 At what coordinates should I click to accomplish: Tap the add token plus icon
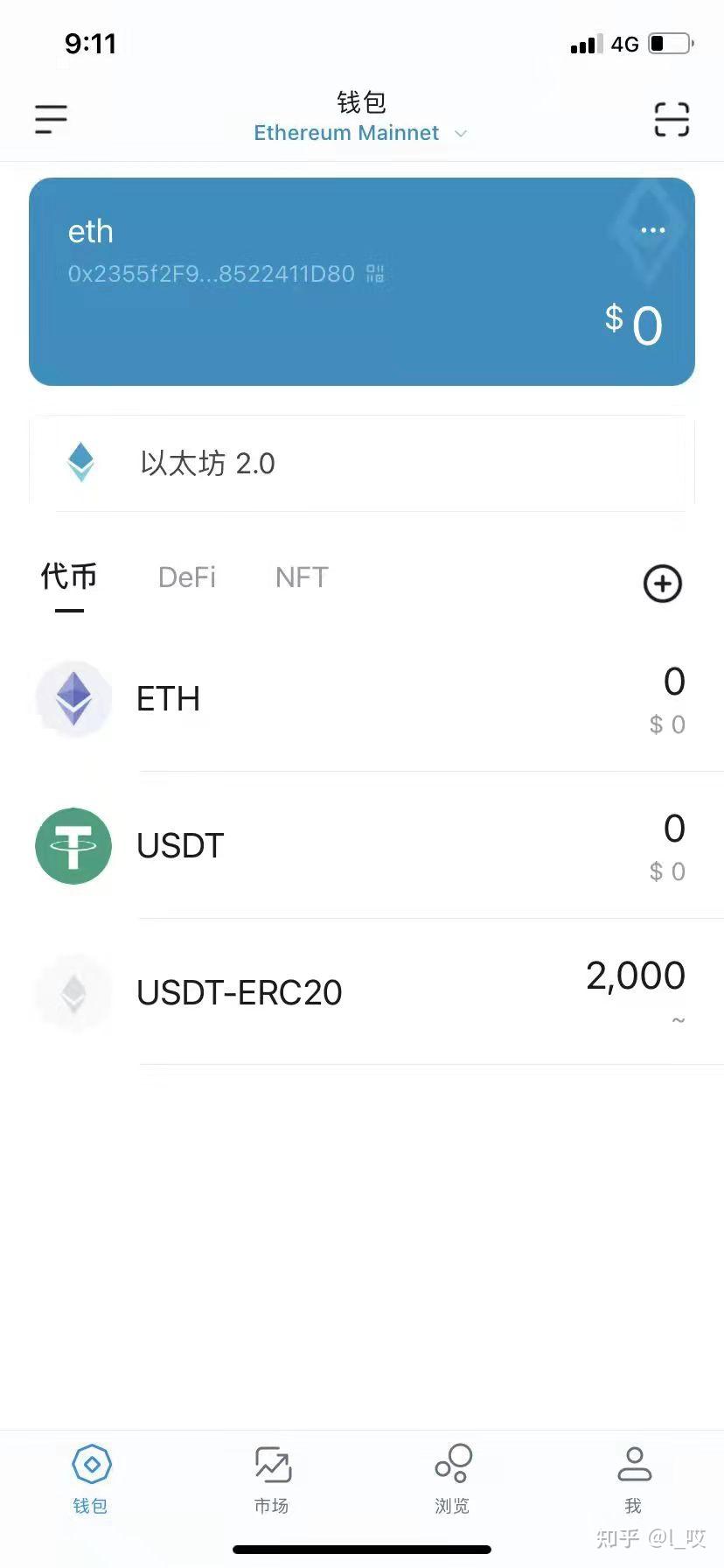(662, 583)
